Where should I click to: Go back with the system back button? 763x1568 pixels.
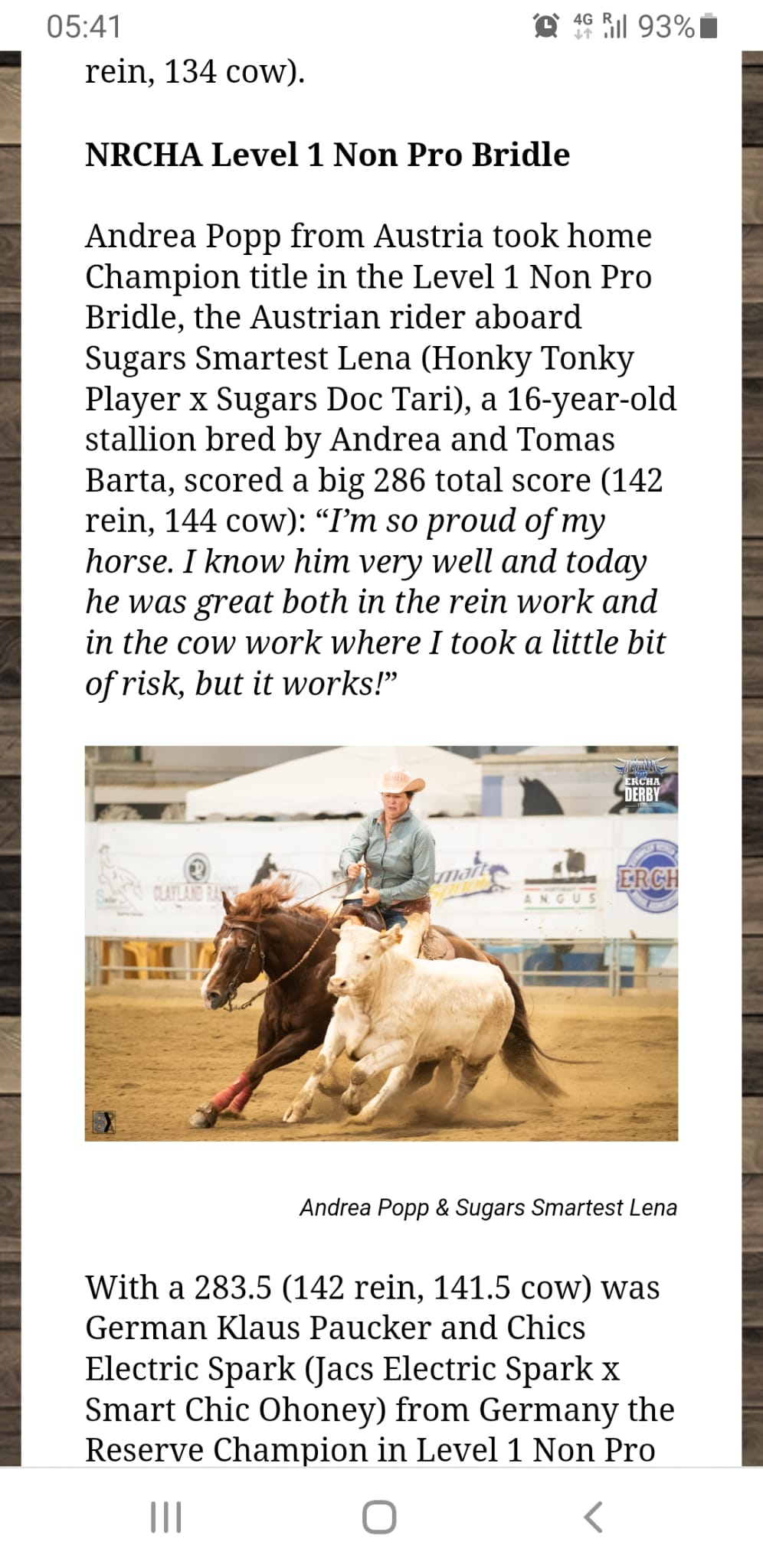click(594, 1517)
